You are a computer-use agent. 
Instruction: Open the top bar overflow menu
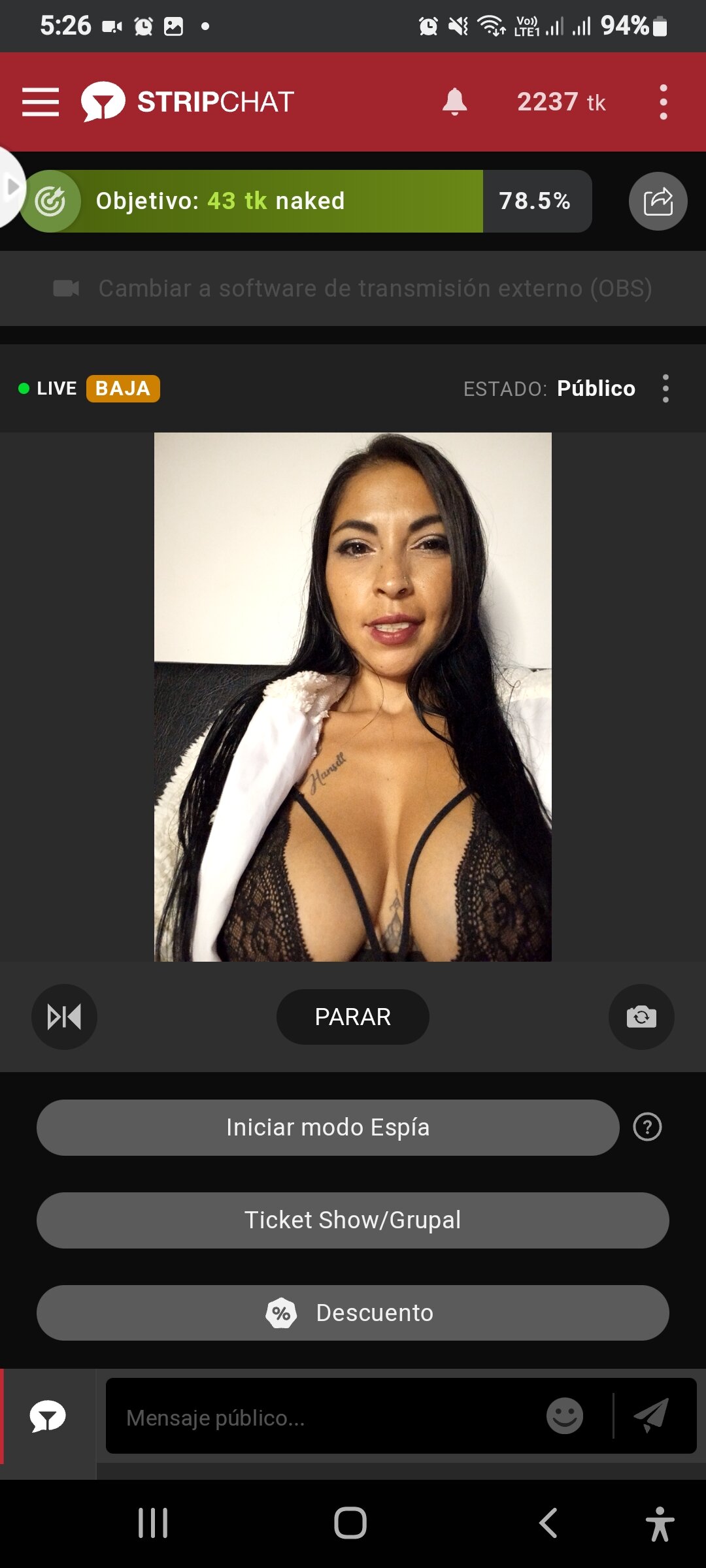tap(663, 102)
